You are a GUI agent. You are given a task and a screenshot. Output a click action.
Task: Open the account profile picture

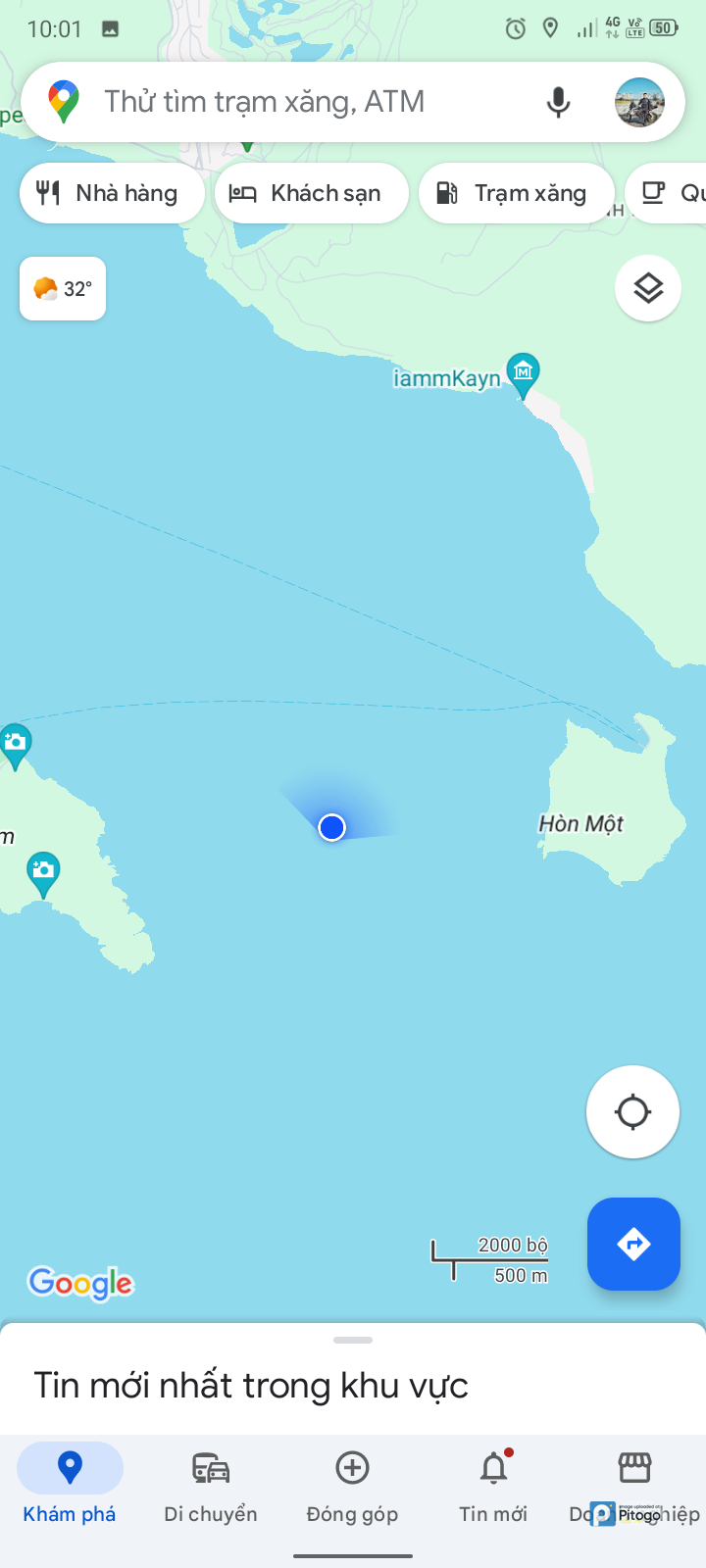point(639,102)
